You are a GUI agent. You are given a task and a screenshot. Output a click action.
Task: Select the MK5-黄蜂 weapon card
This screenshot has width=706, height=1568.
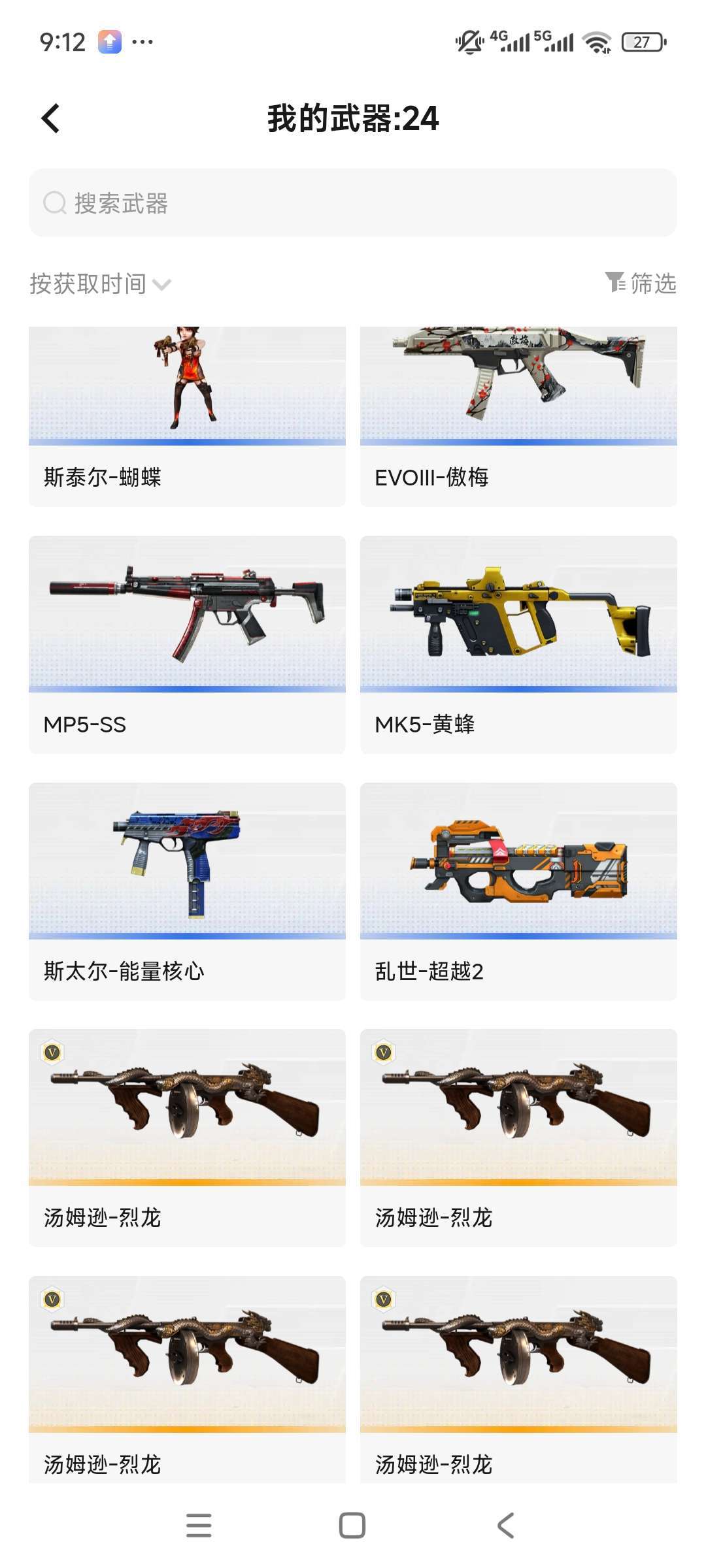coord(518,644)
